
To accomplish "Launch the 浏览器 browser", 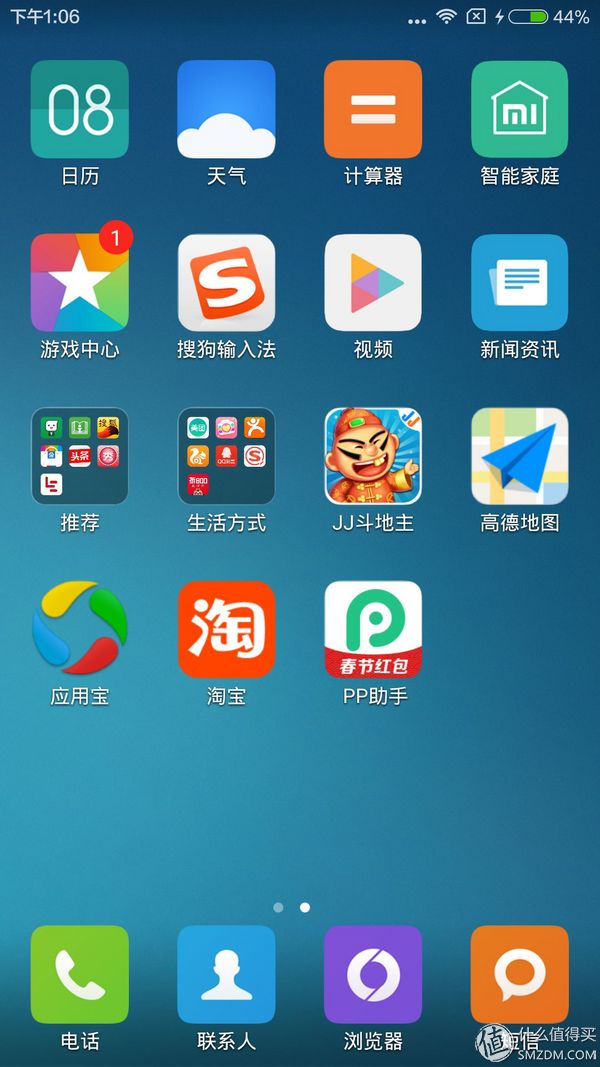I will tap(373, 975).
